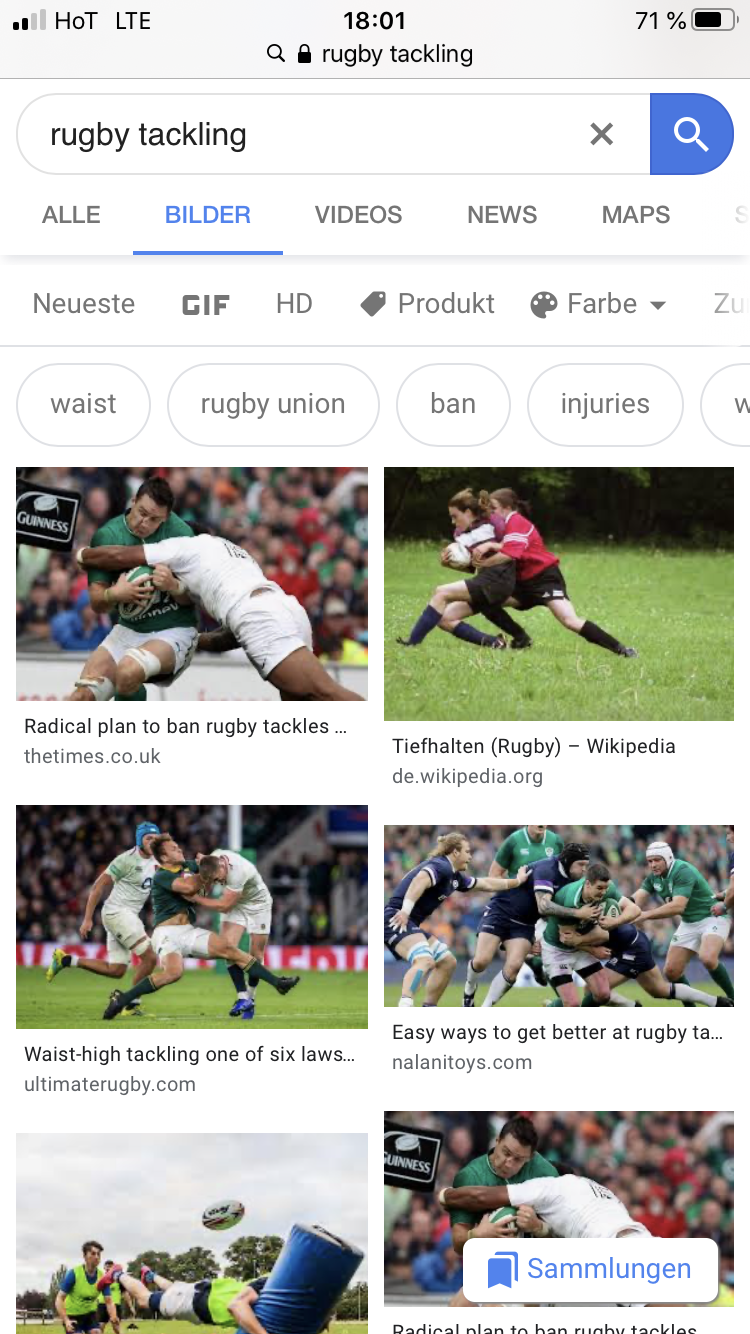Tap the blue search magnifier button
Image resolution: width=750 pixels, height=1334 pixels.
(x=691, y=134)
